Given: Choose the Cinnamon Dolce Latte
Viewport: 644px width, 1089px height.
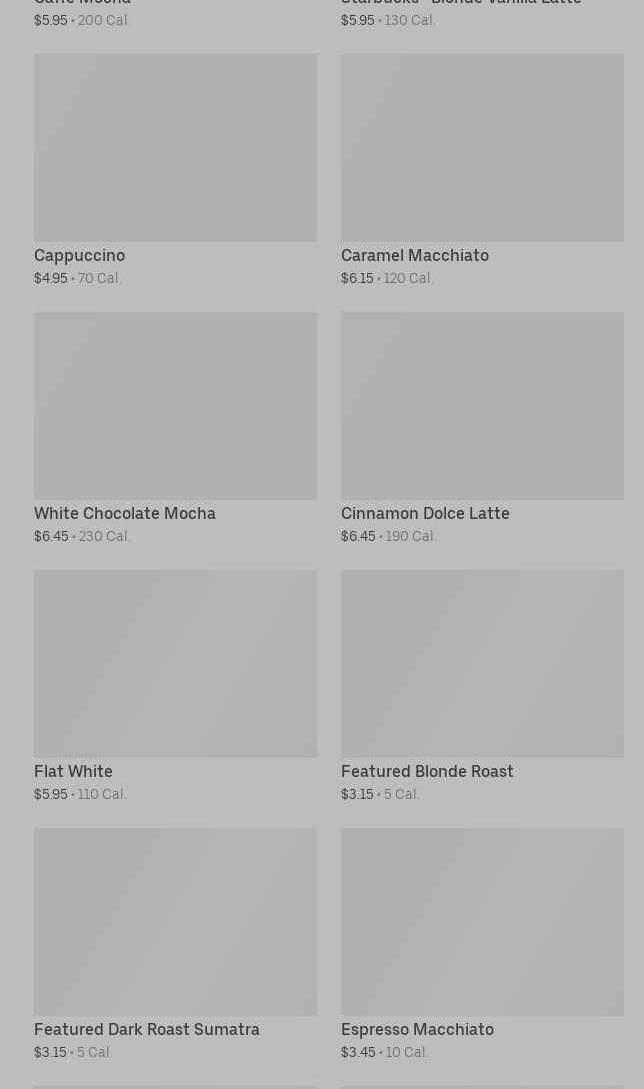Looking at the screenshot, I should tap(482, 428).
